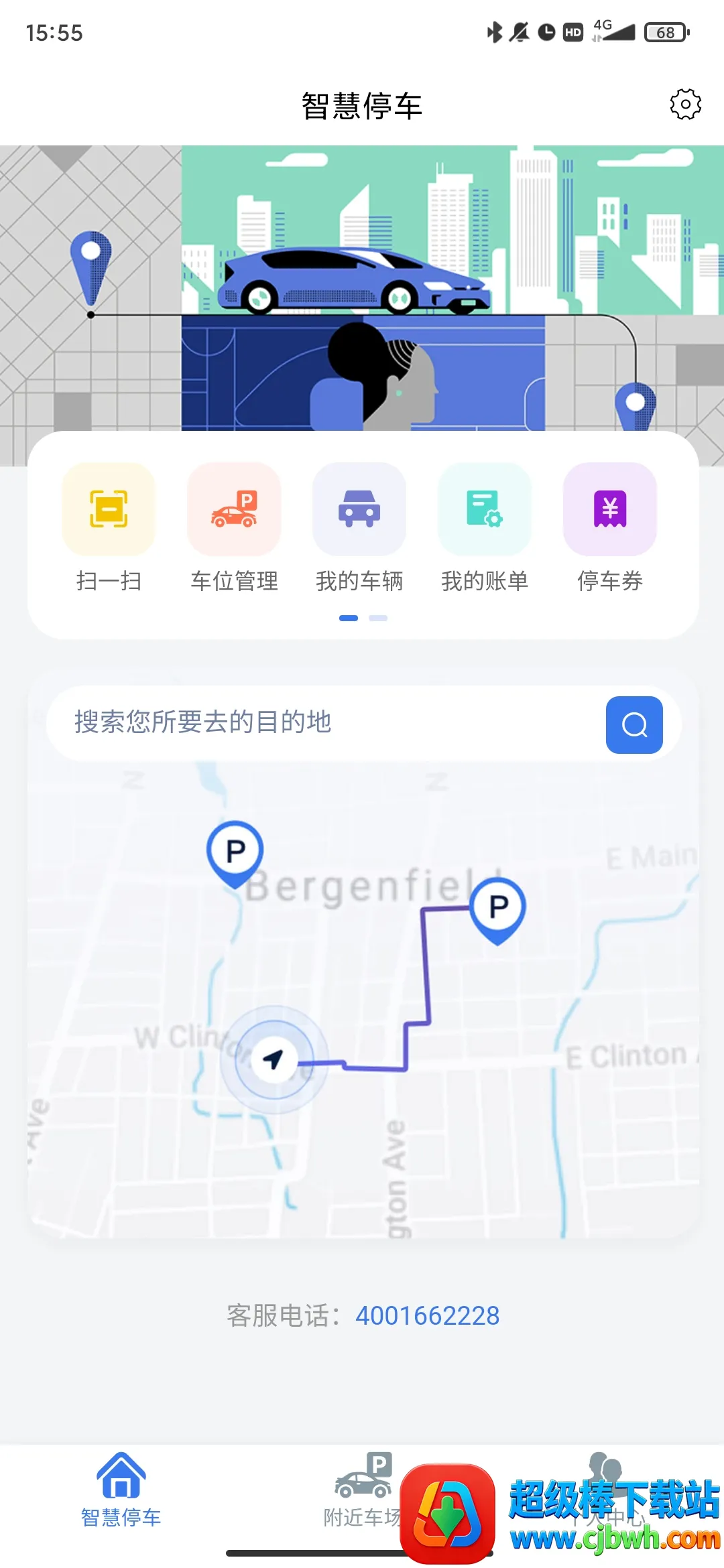Switch to the 附近车场 tab
The width and height of the screenshot is (724, 1568).
pos(363,1489)
